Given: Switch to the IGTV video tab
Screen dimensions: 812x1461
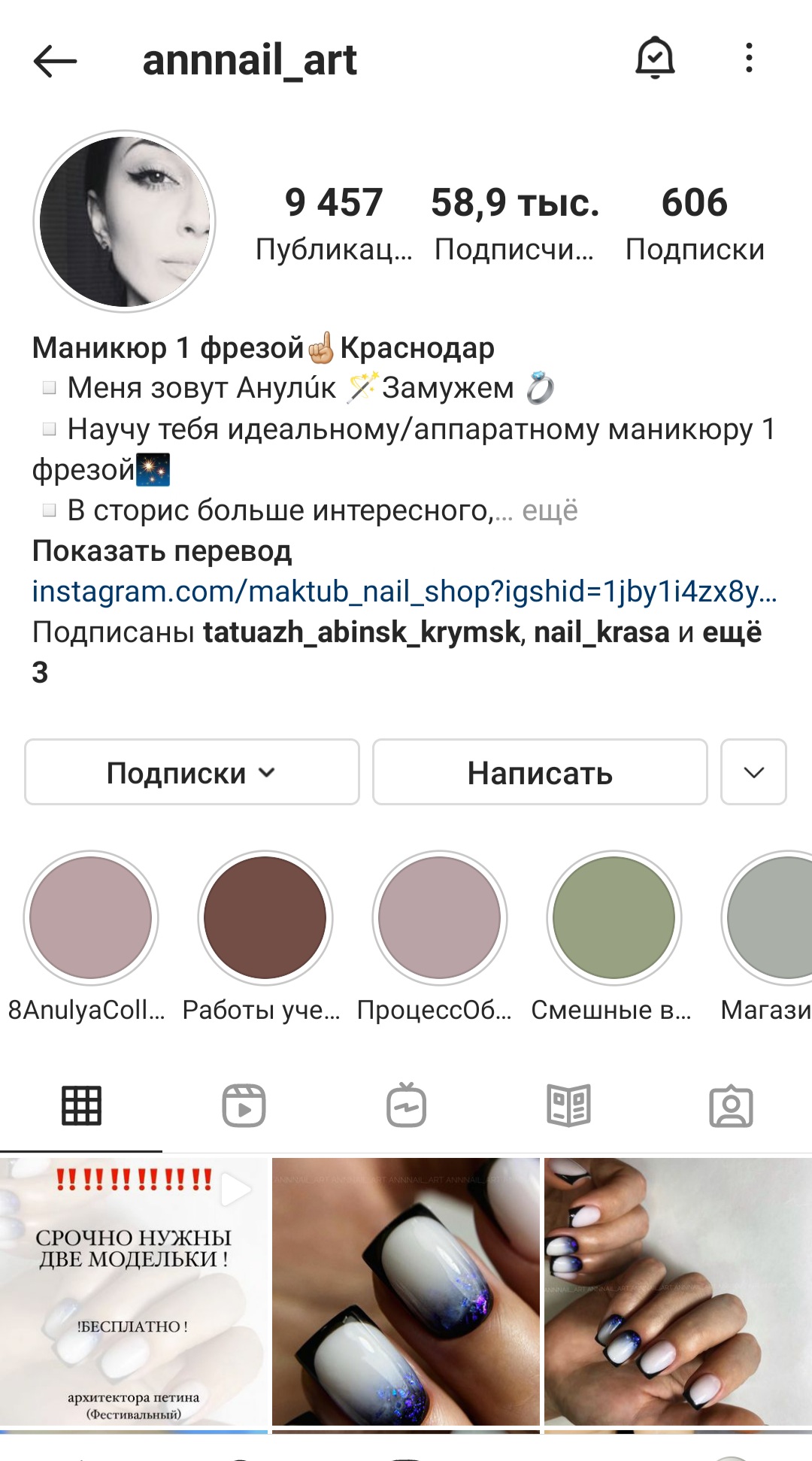Looking at the screenshot, I should 407,1106.
